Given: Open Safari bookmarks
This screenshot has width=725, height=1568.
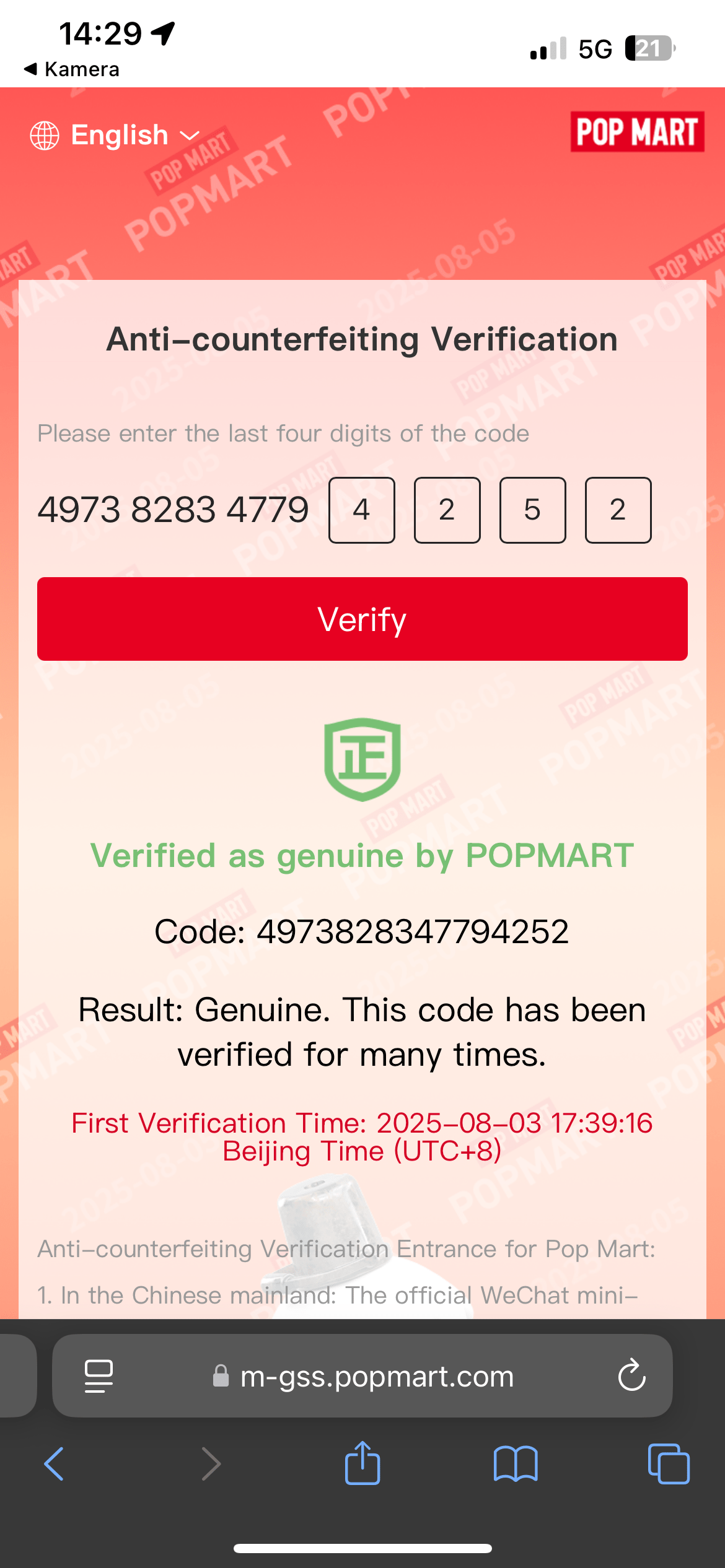Looking at the screenshot, I should pos(516,1464).
